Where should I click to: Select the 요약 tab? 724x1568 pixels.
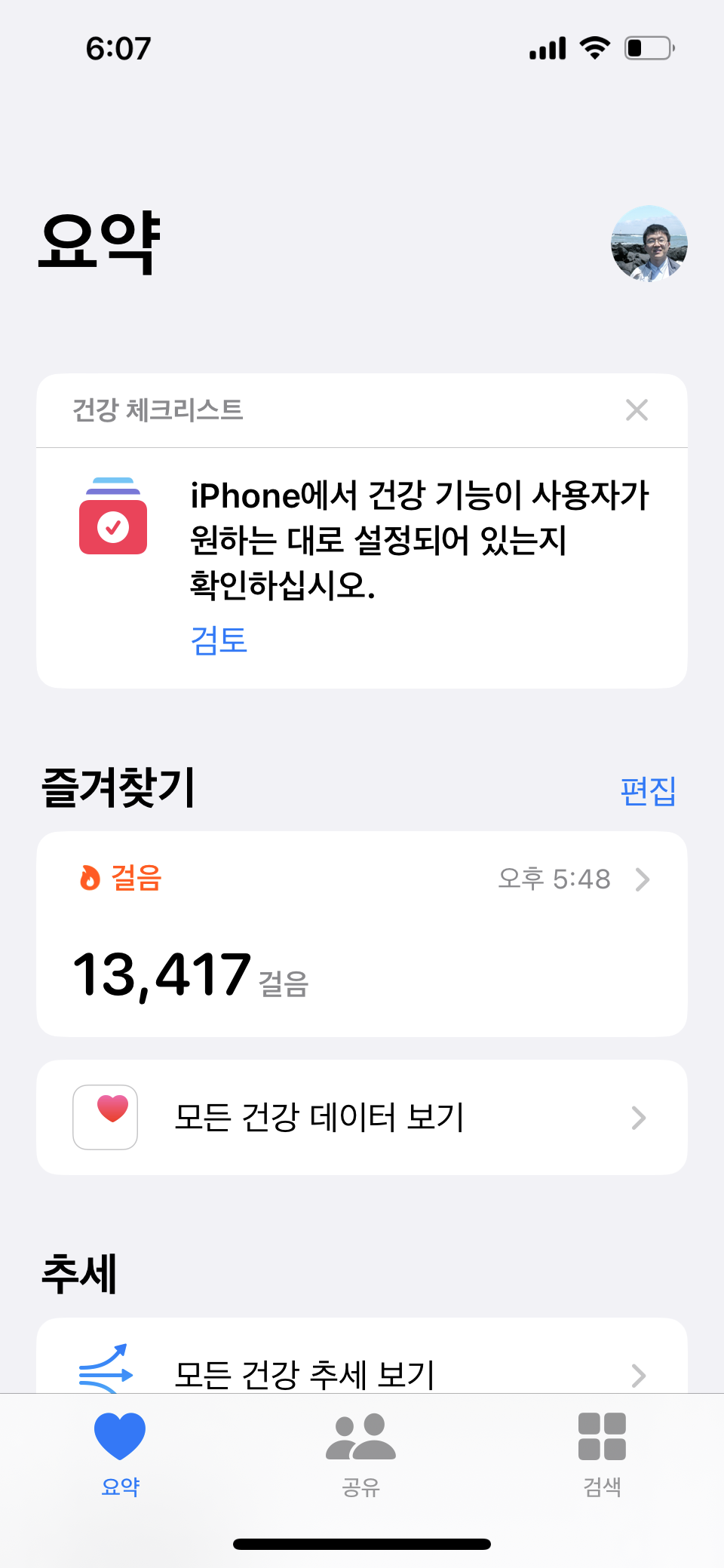click(120, 1454)
